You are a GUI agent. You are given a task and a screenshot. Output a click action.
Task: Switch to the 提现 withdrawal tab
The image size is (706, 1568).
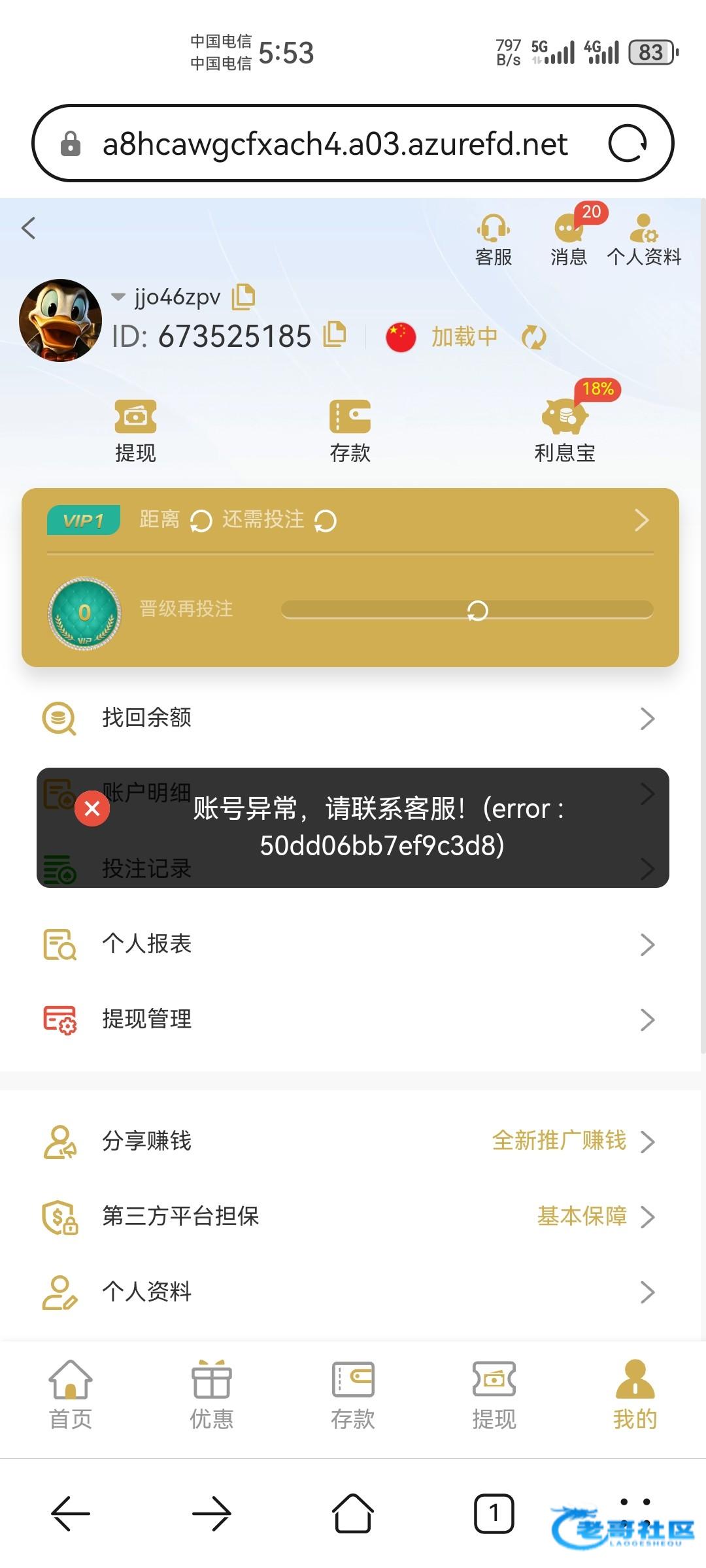click(494, 1394)
